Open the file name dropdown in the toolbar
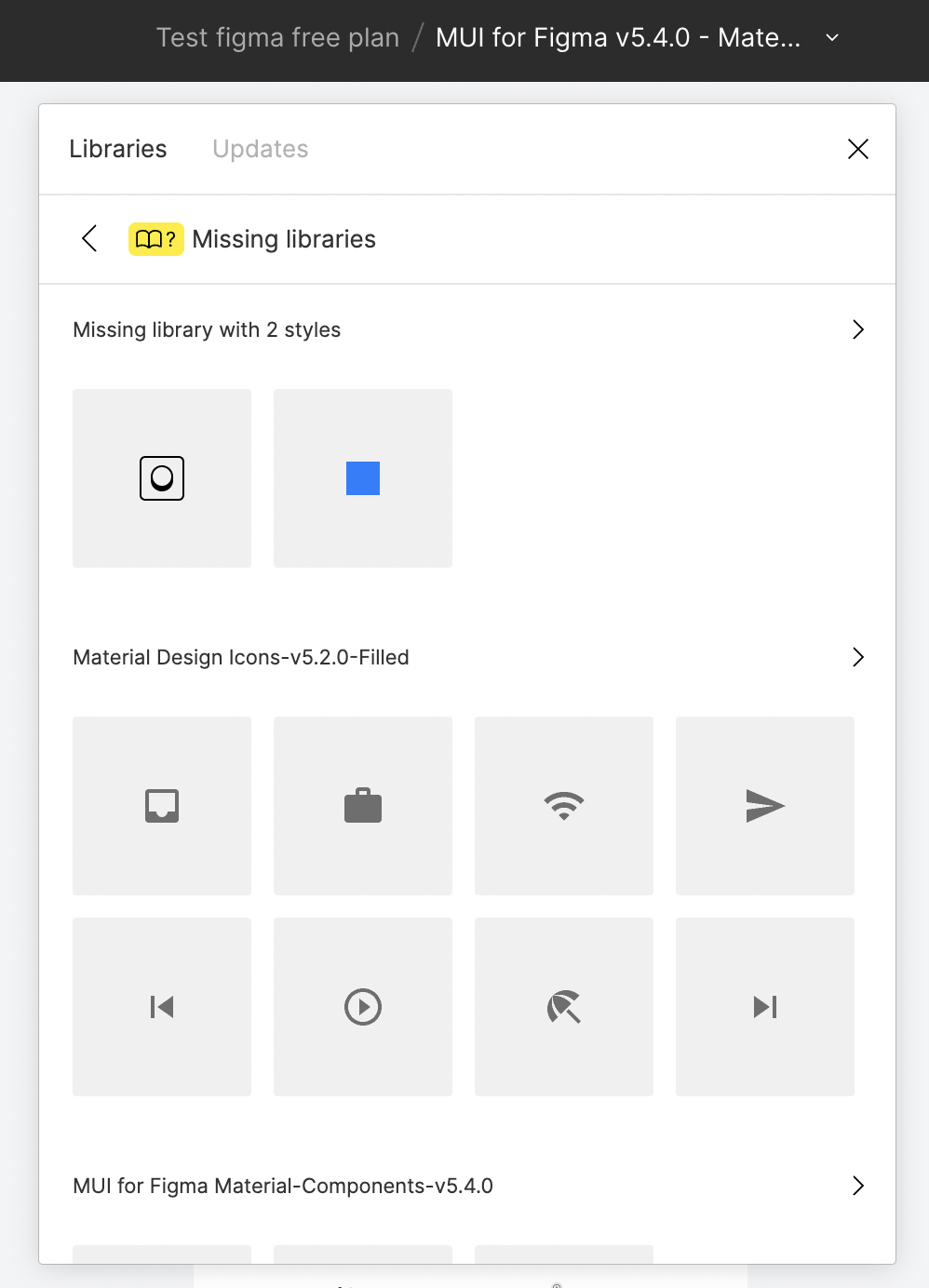 (x=829, y=38)
